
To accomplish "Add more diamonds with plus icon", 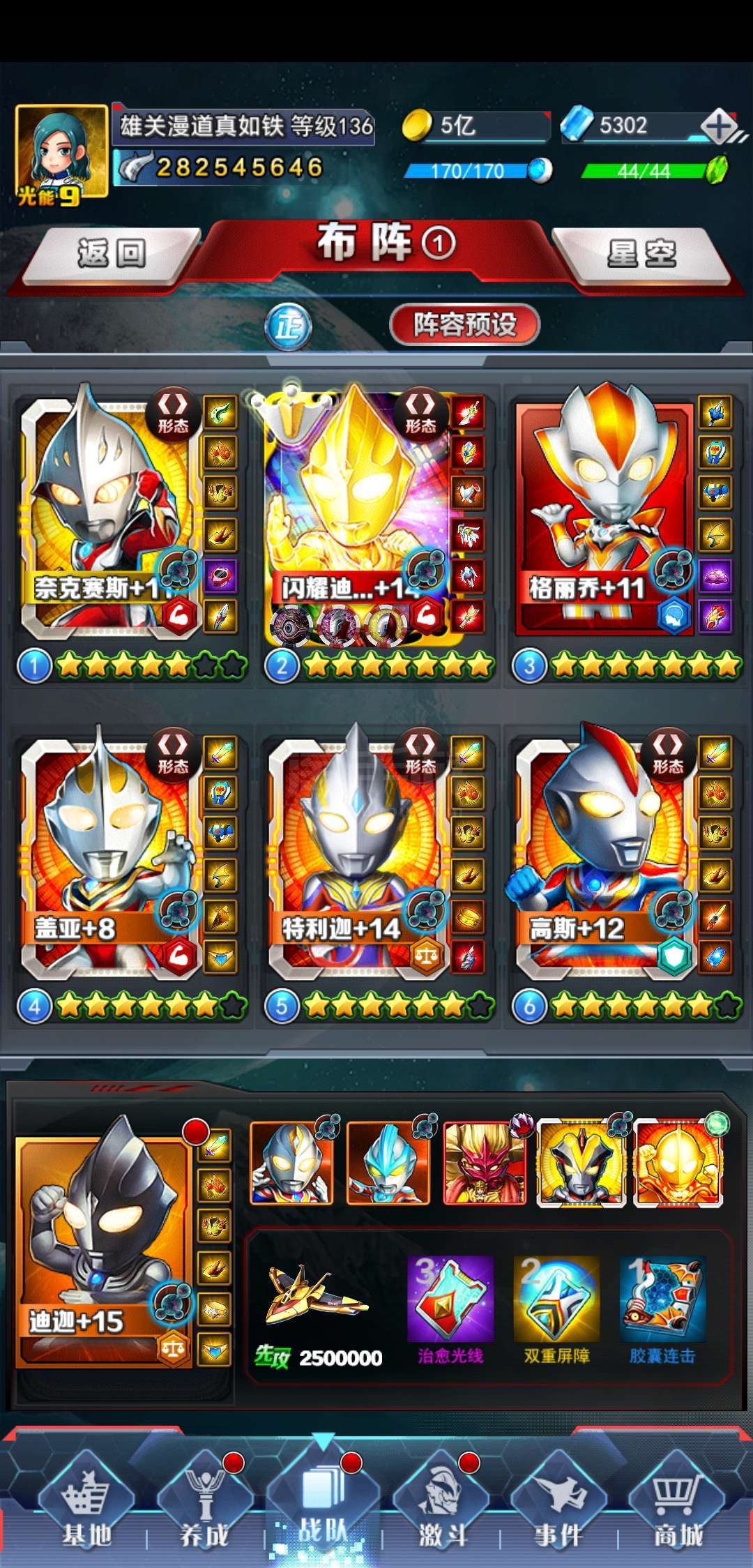I will 719,127.
